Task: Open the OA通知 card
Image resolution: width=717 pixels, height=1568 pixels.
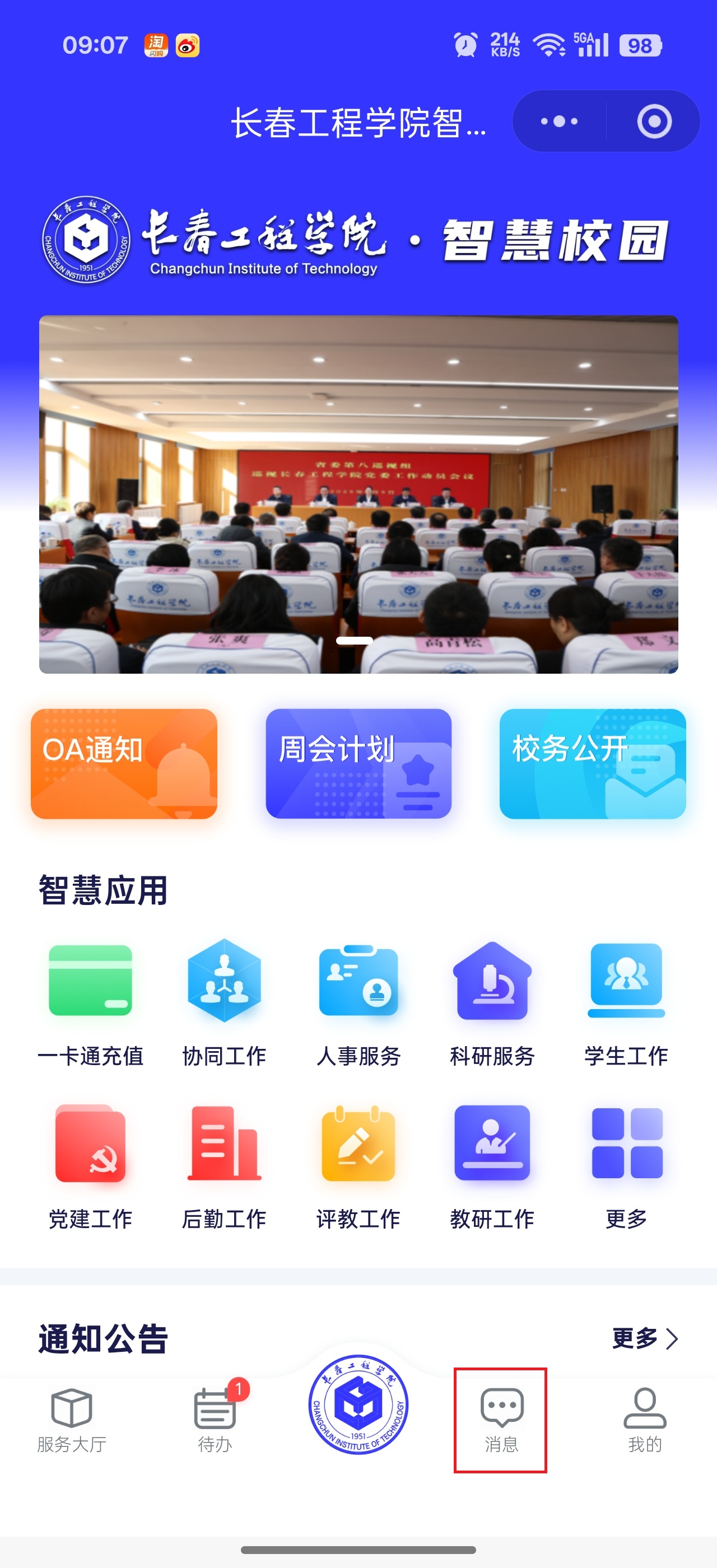Action: tap(124, 763)
